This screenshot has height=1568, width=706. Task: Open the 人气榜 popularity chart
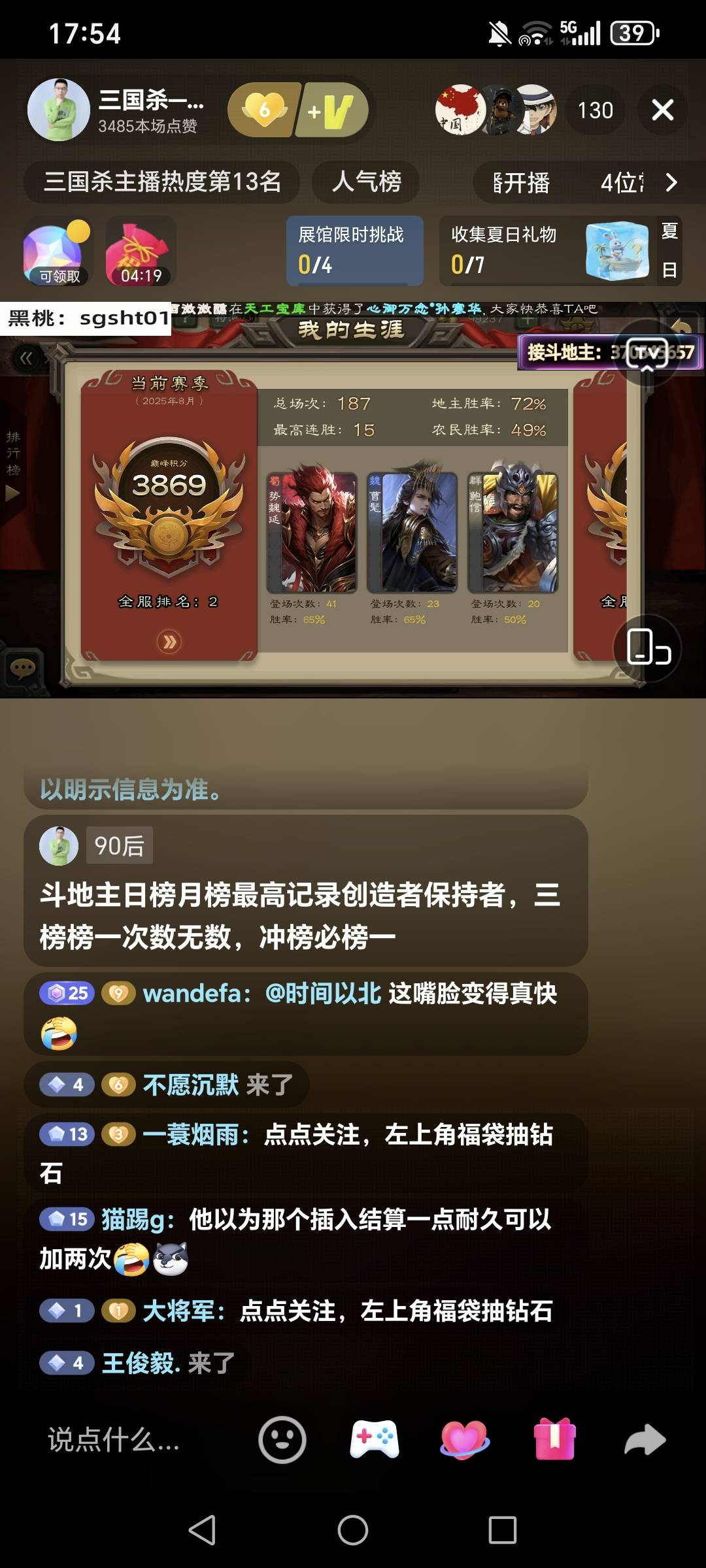click(x=366, y=182)
